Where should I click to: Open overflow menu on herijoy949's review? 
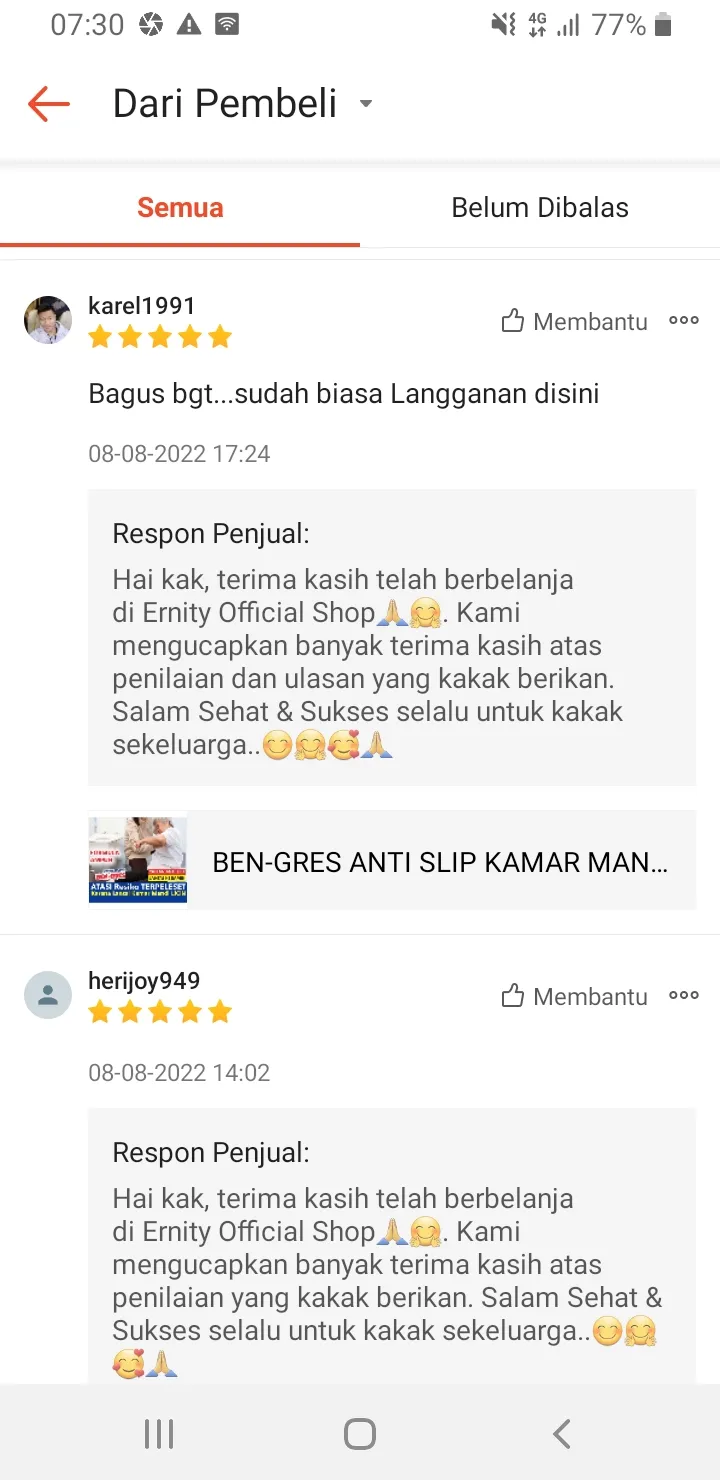tap(684, 996)
